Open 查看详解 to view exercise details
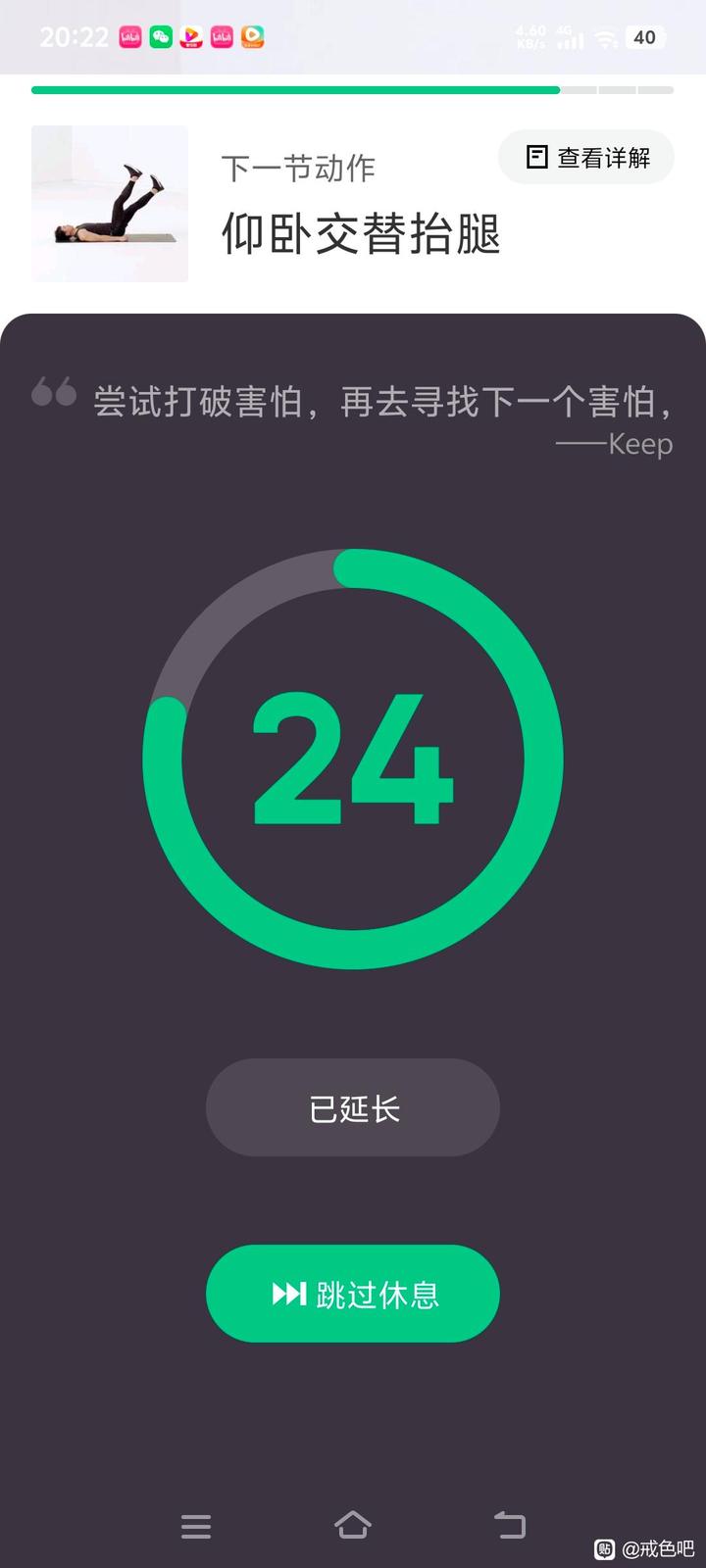 586,156
